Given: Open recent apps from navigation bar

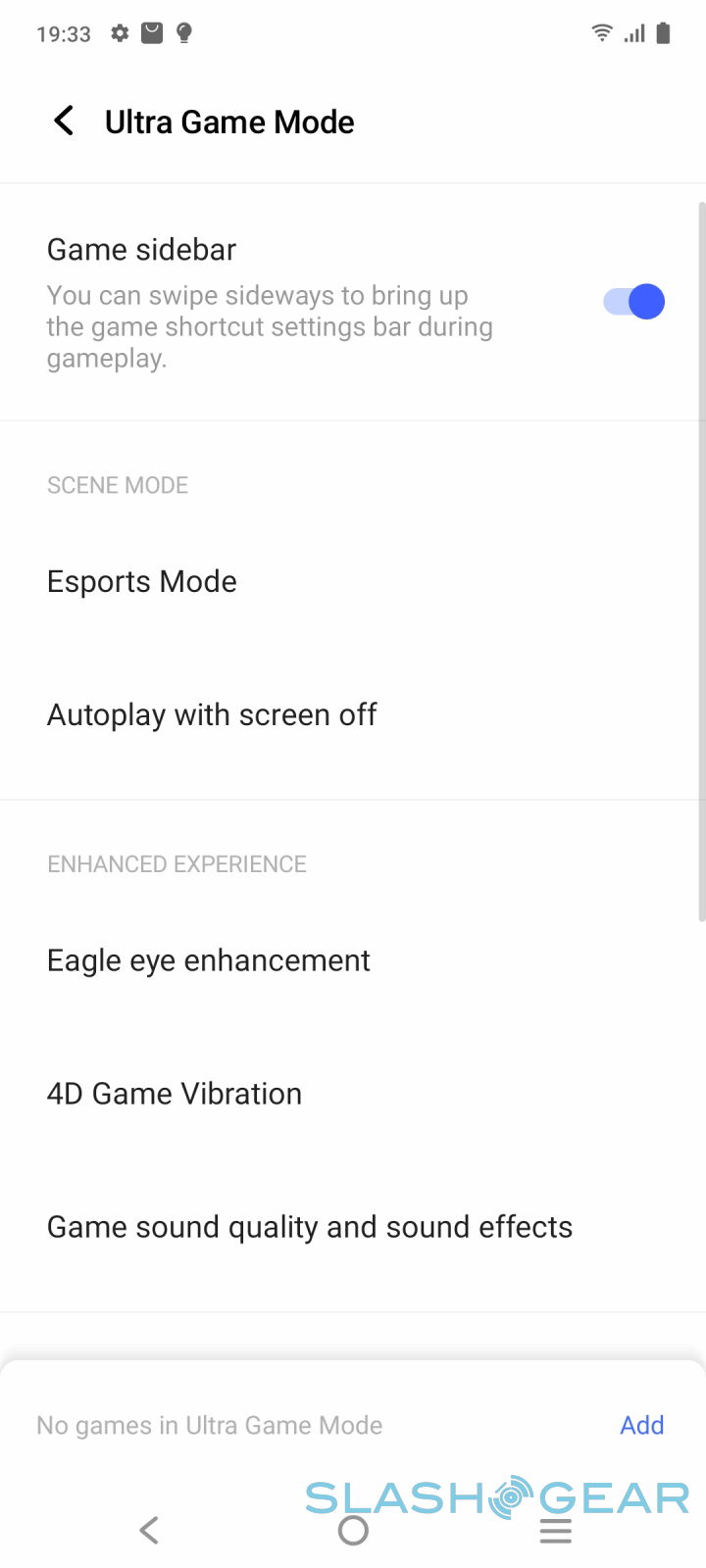Looking at the screenshot, I should (556, 1530).
